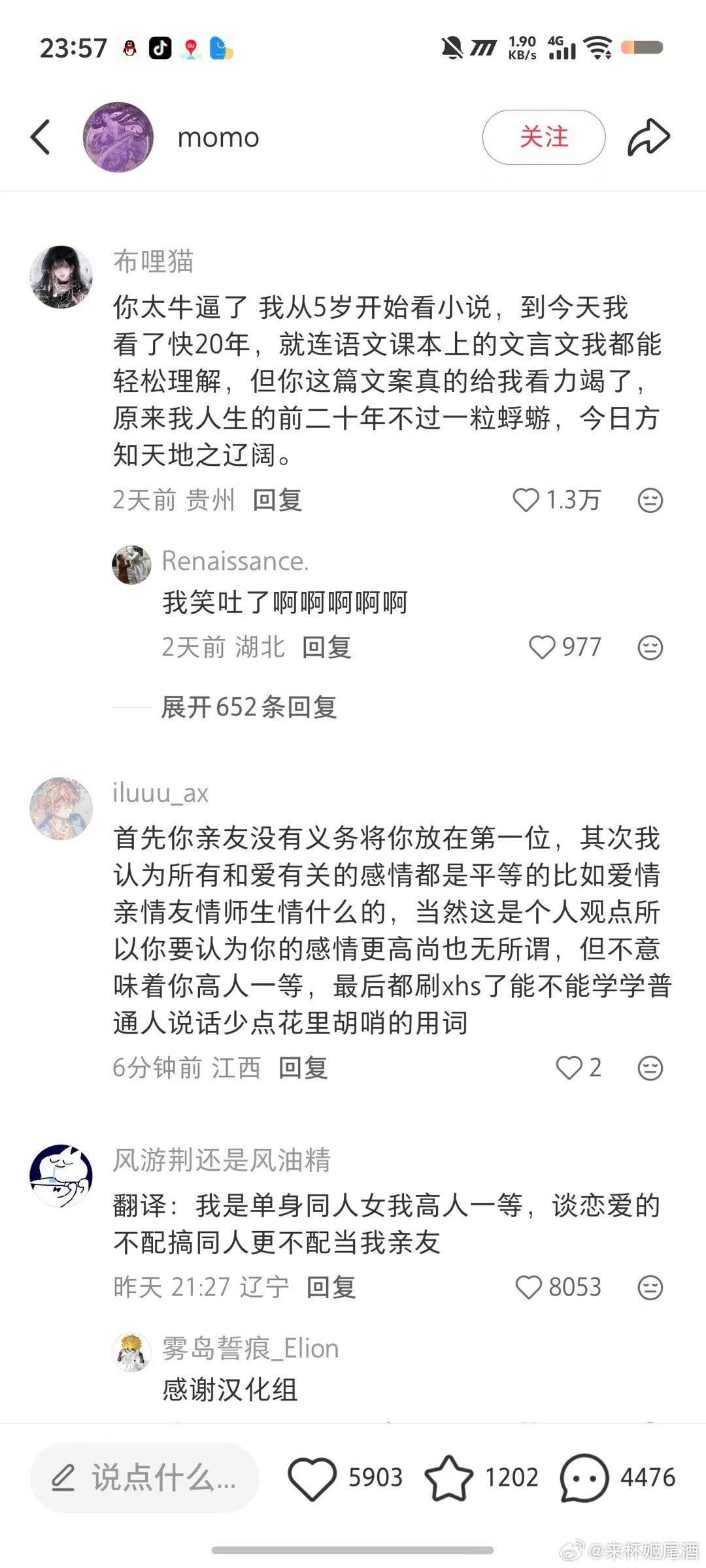Like 风游荆还是风油精's comment
The width and height of the screenshot is (706, 1568).
[529, 1287]
